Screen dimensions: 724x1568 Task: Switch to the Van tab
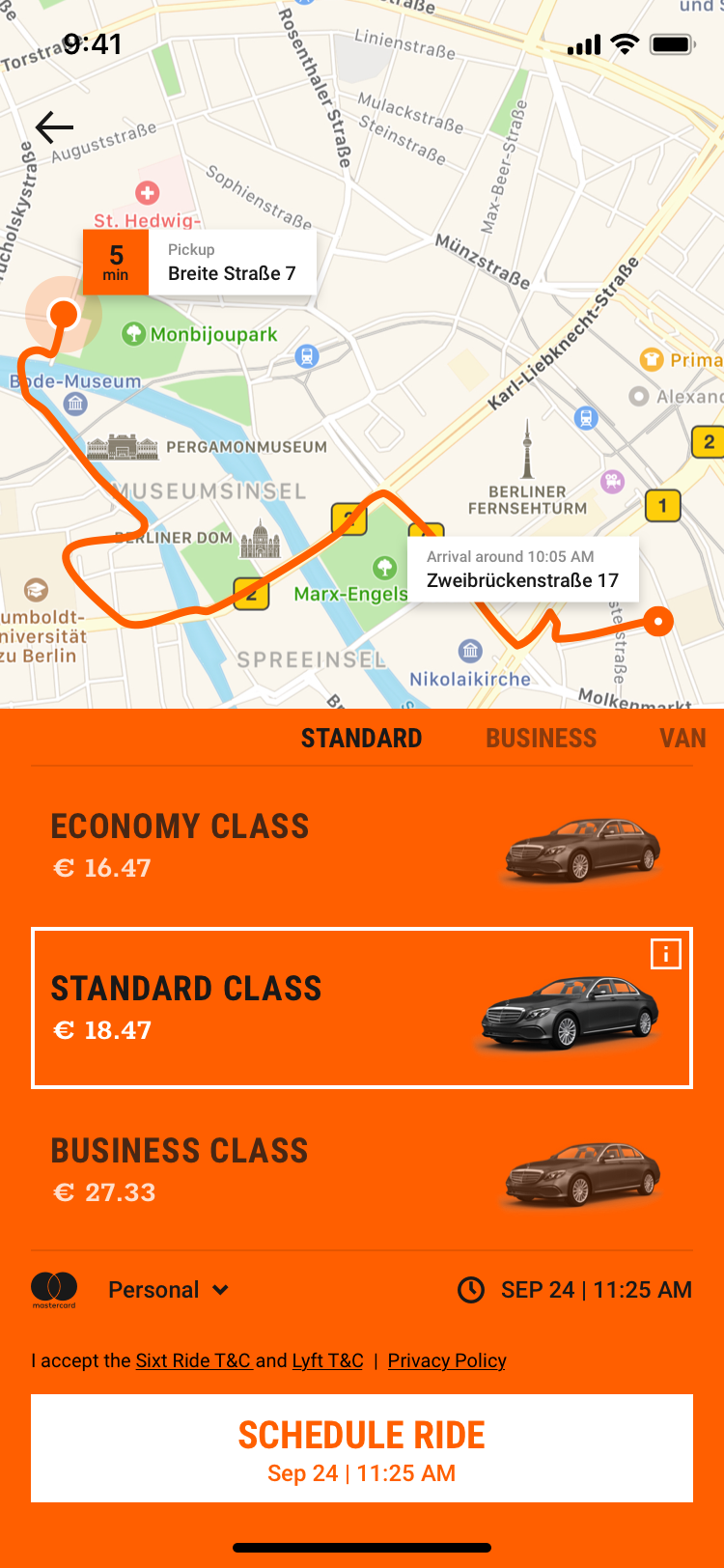(x=682, y=739)
